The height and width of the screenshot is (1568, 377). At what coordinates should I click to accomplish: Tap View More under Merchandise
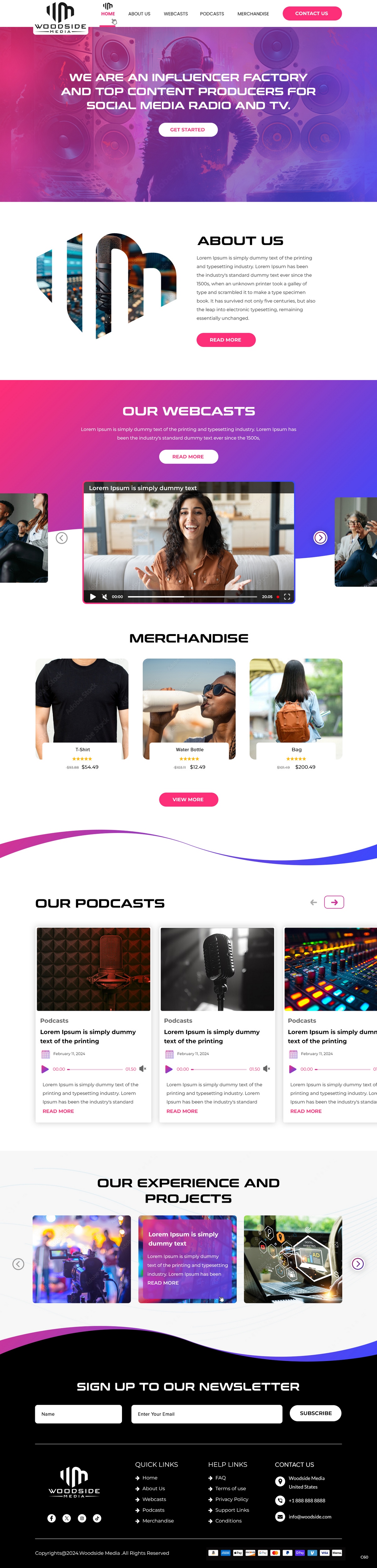(x=188, y=799)
